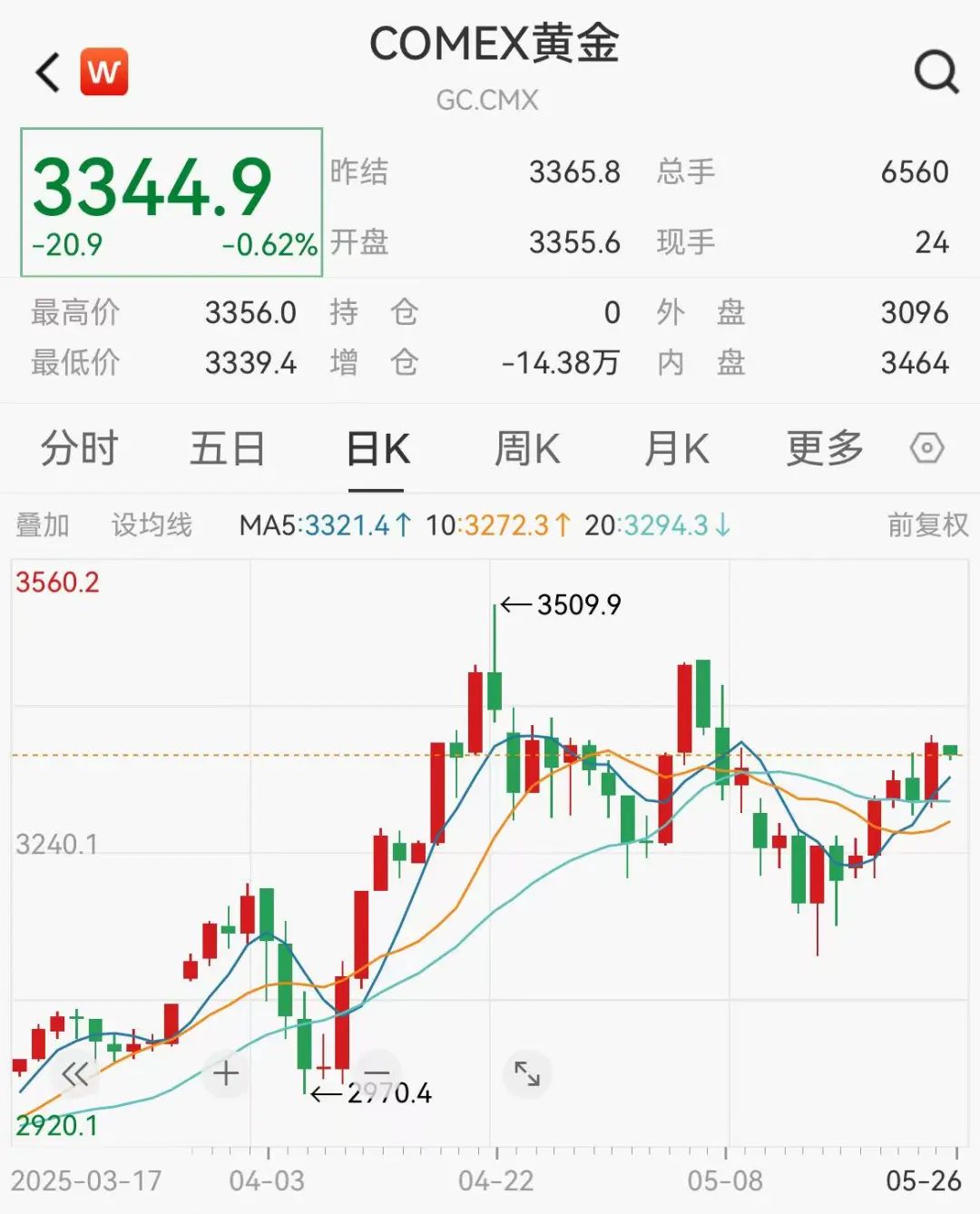
Task: Tap the red W icon next to back
Action: [x=104, y=72]
